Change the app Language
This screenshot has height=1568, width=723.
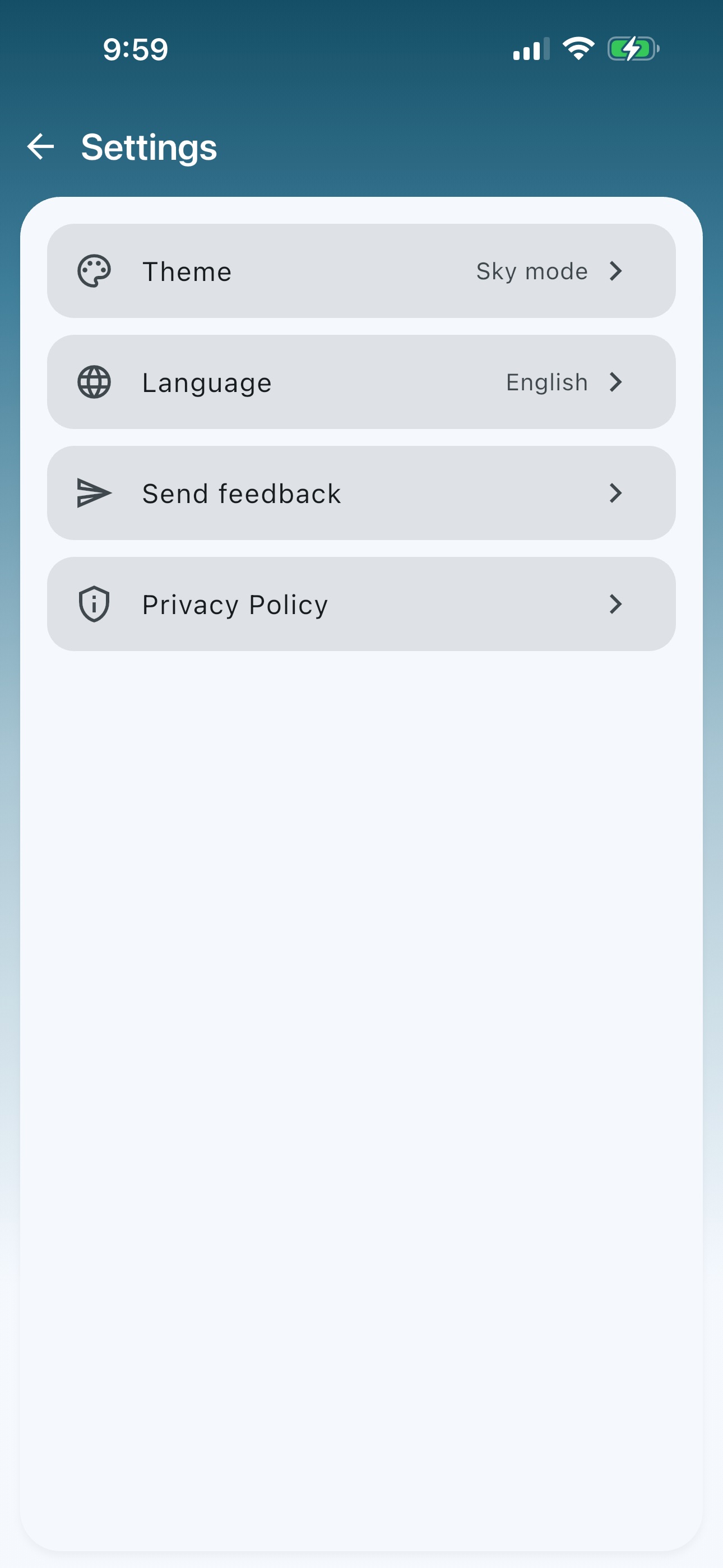[361, 382]
